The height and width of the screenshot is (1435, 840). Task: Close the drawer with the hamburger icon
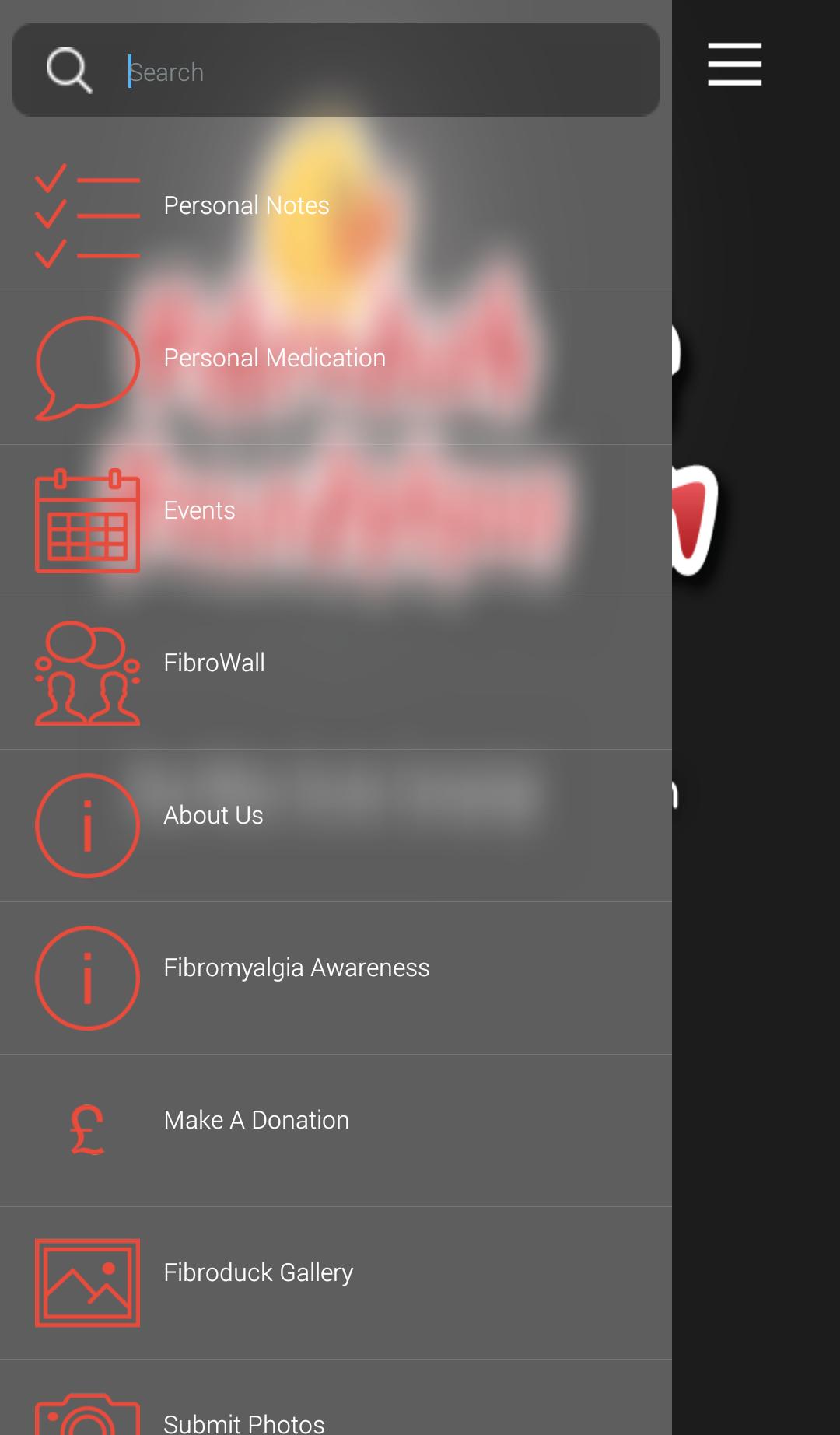click(734, 65)
